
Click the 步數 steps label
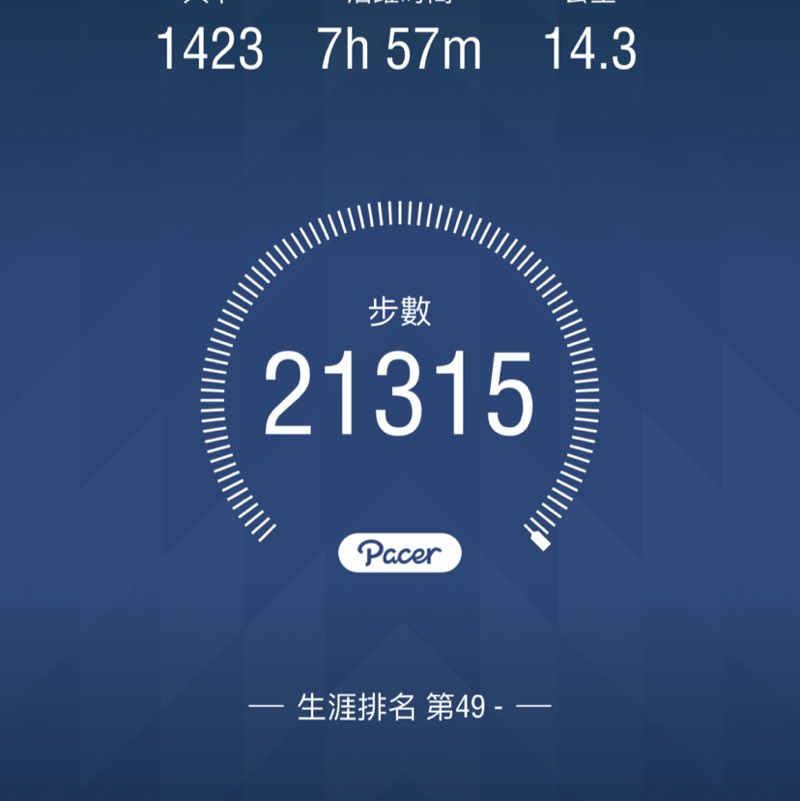pyautogui.click(x=399, y=310)
